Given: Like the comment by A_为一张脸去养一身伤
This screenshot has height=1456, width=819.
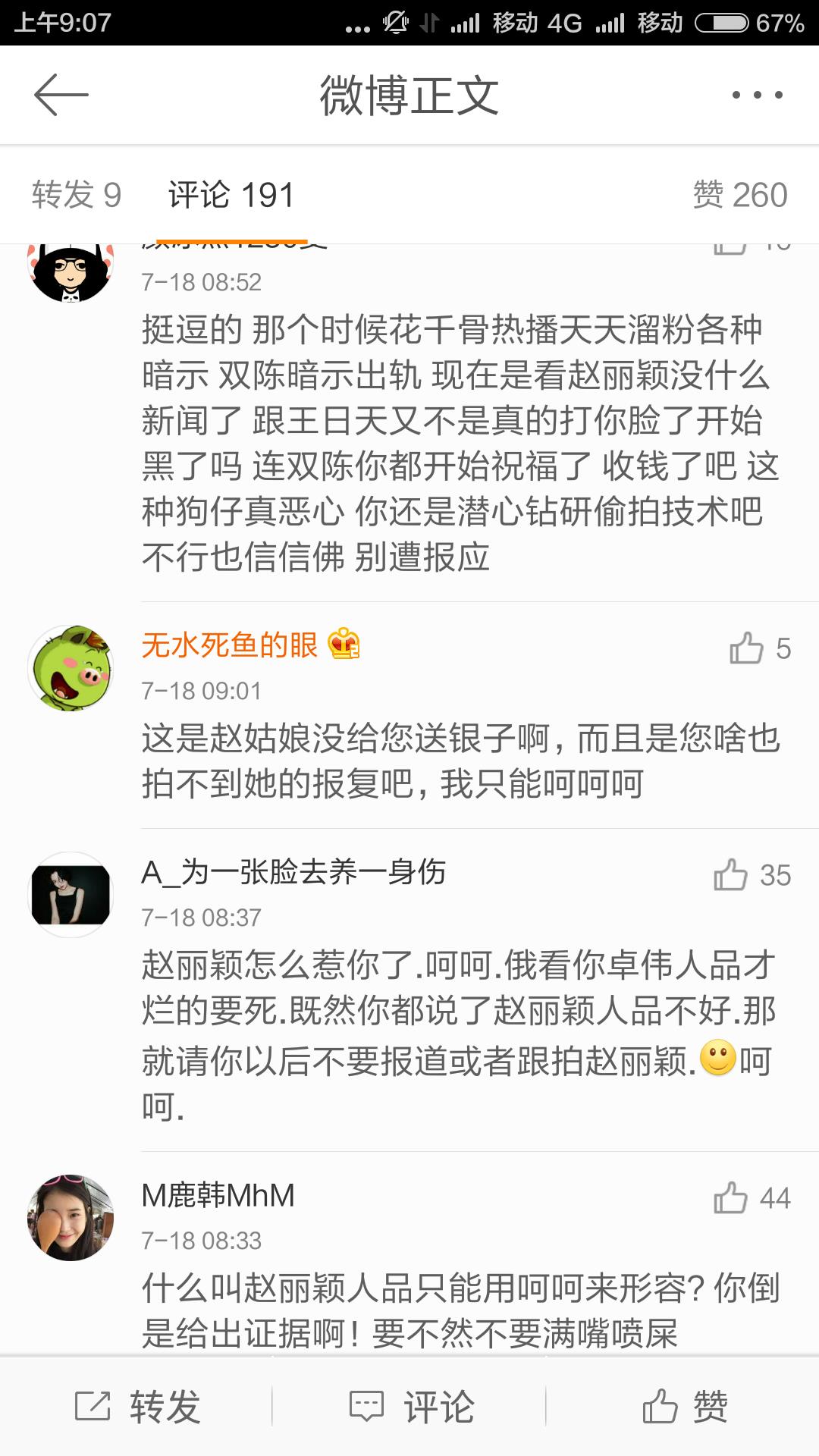Looking at the screenshot, I should [731, 875].
